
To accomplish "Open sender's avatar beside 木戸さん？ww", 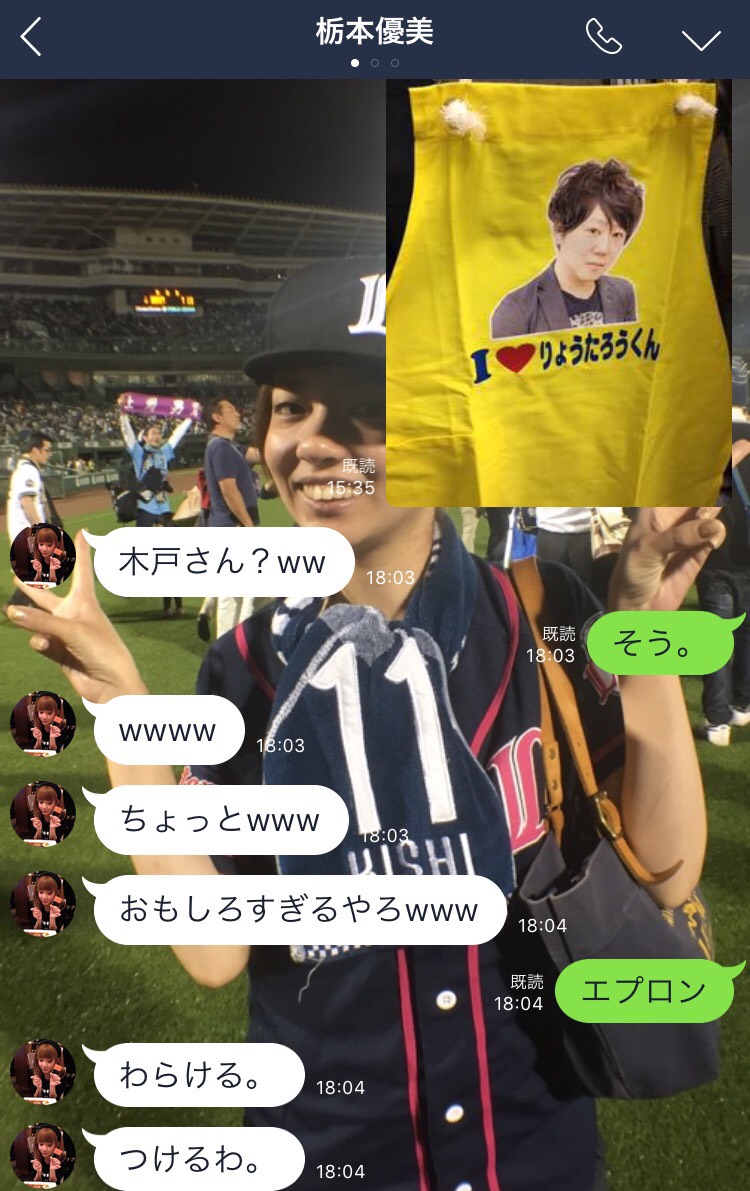I will coord(43,556).
